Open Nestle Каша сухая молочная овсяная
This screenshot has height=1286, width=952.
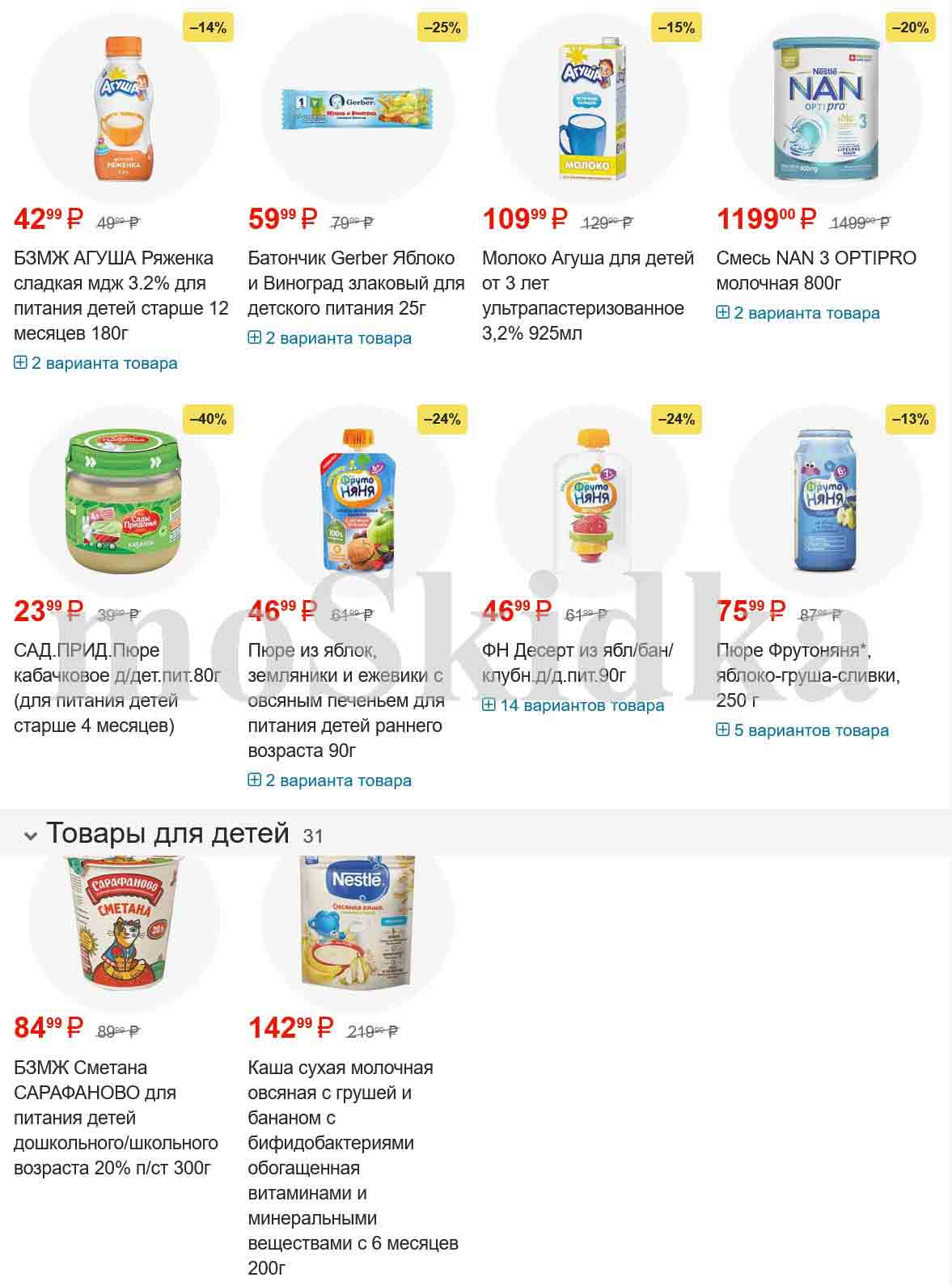tap(353, 1167)
